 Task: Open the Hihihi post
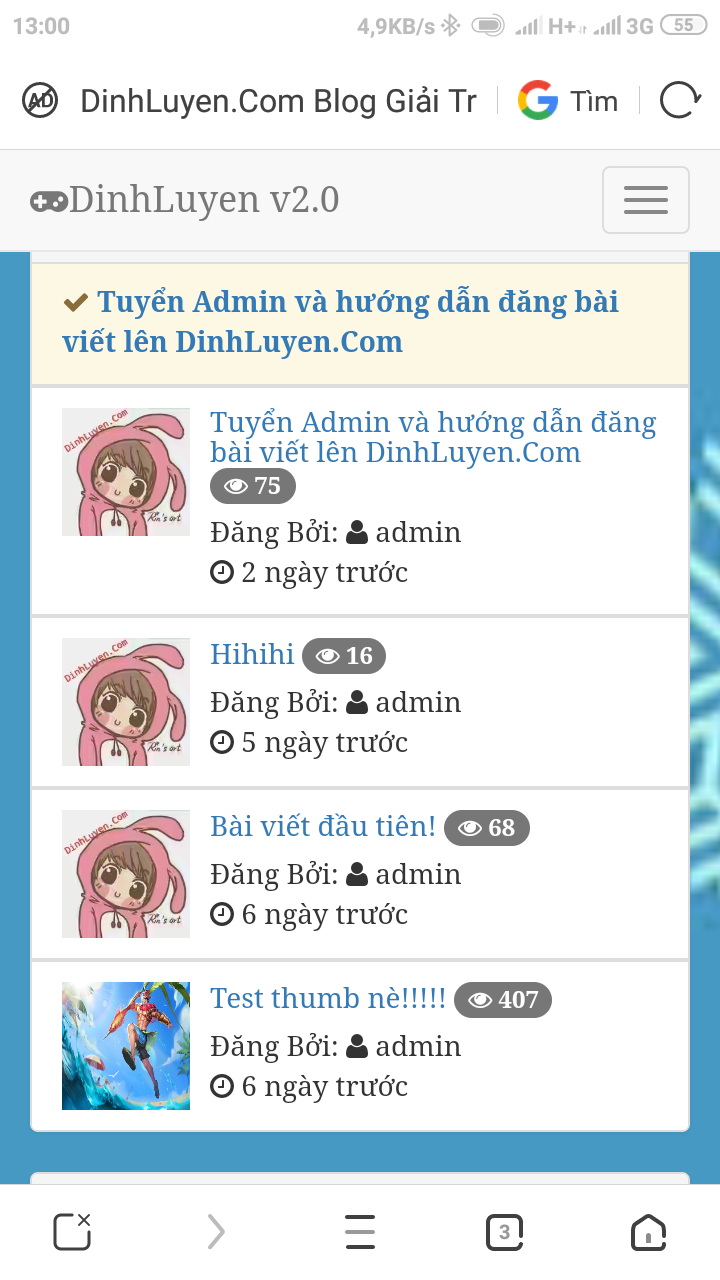point(252,655)
